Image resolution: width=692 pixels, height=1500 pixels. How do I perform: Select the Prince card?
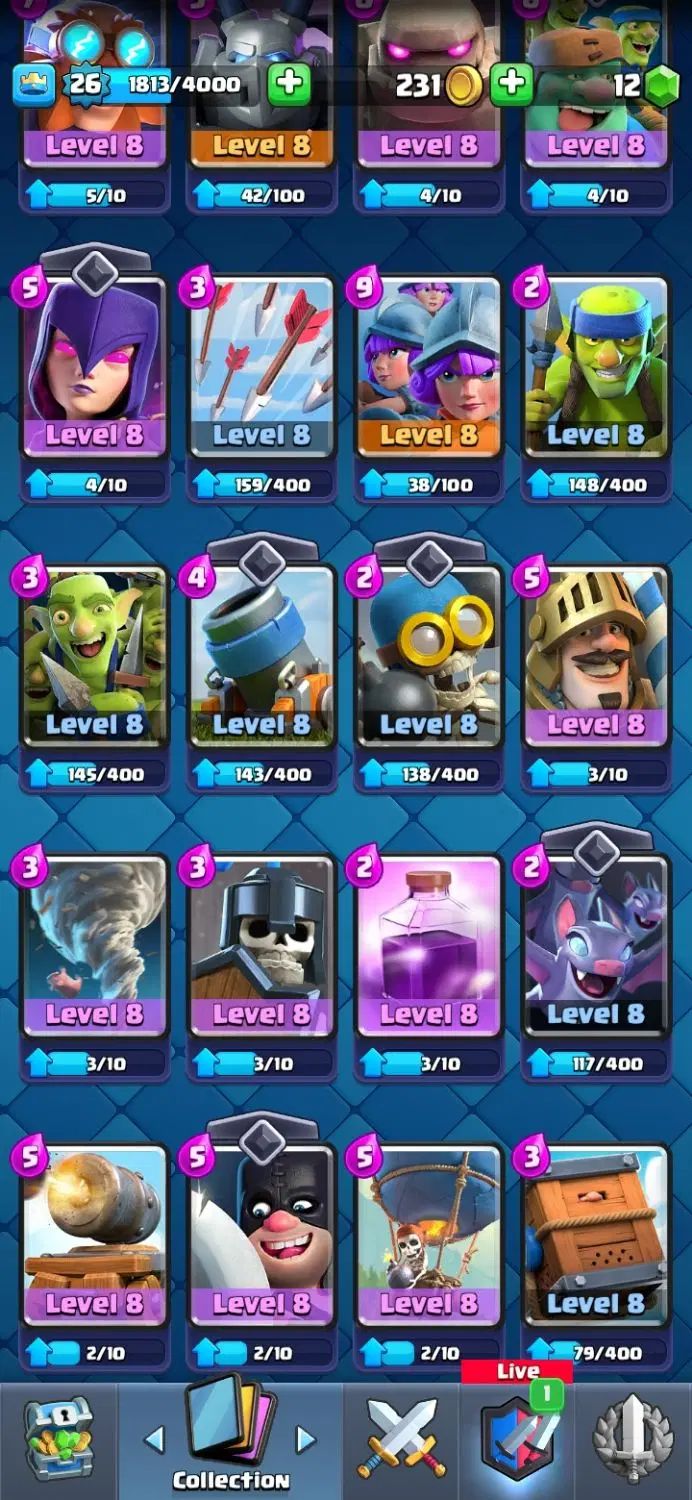(x=595, y=655)
